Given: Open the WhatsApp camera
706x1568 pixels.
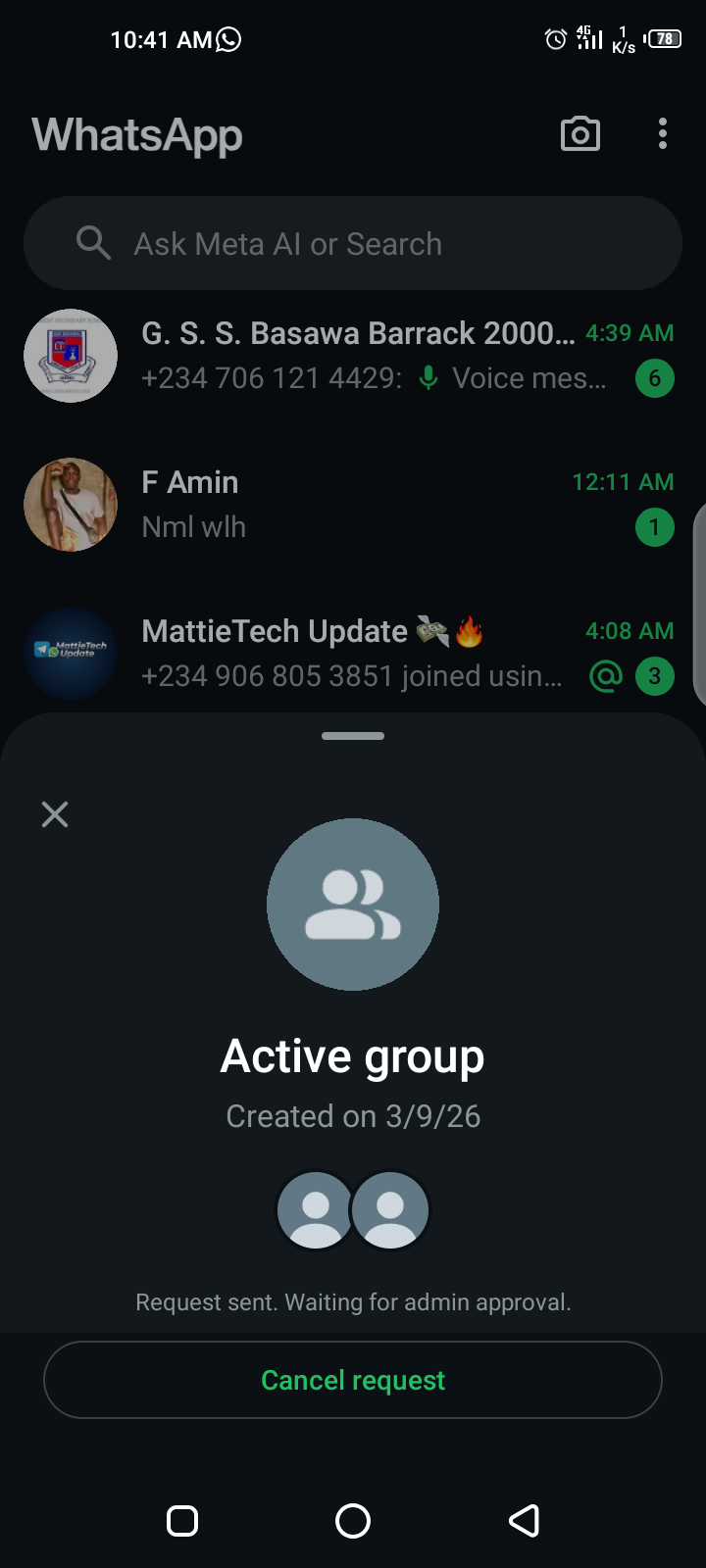Looking at the screenshot, I should (x=580, y=134).
